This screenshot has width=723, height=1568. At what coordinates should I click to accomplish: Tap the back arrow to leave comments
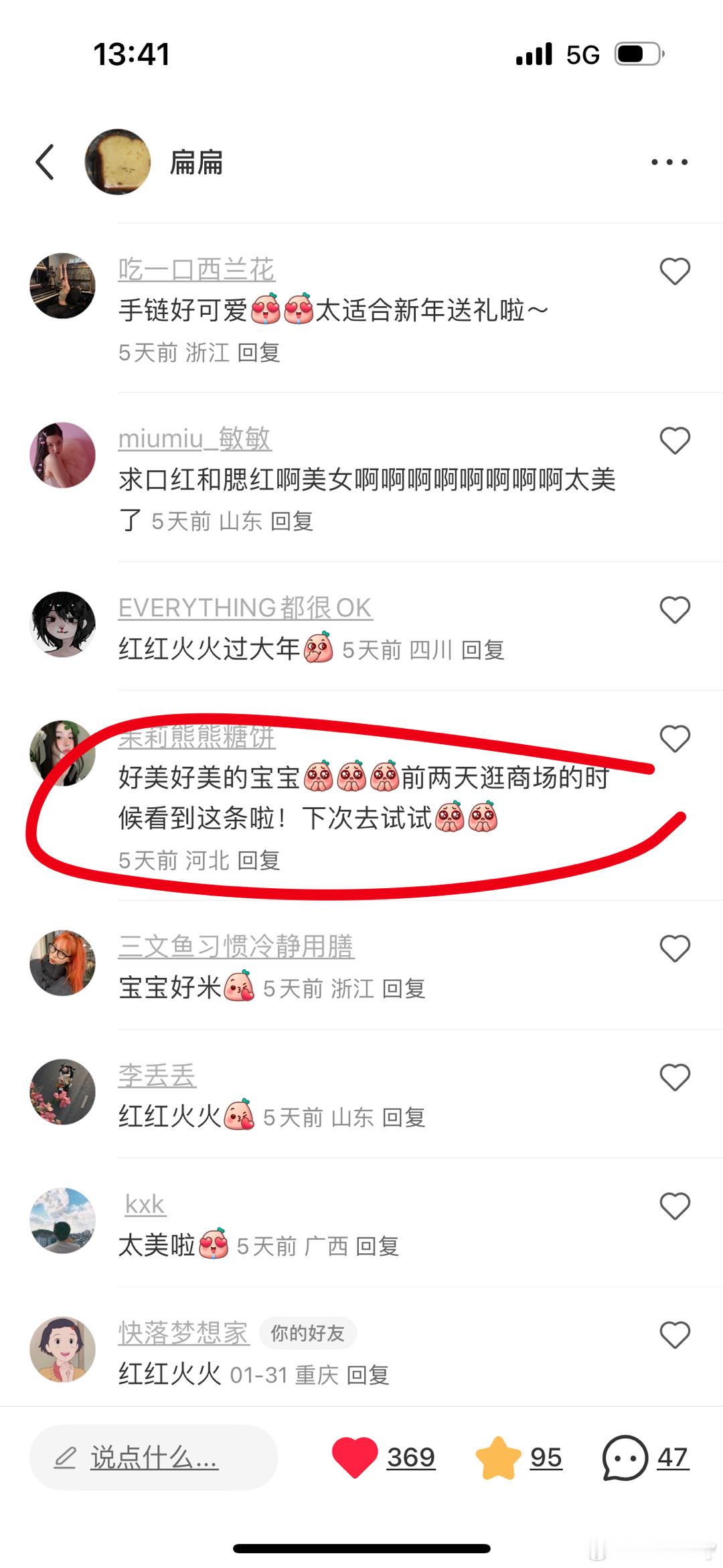click(x=45, y=161)
